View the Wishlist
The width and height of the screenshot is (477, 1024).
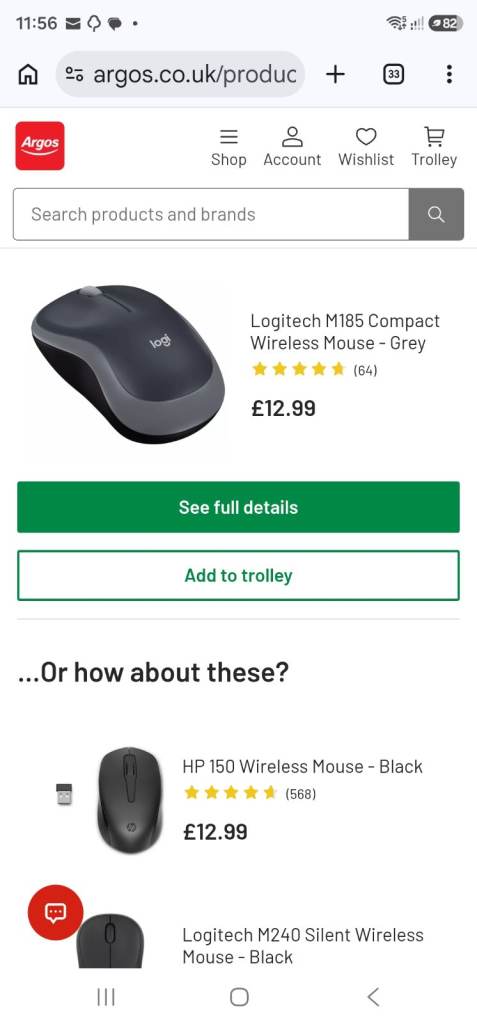[366, 148]
